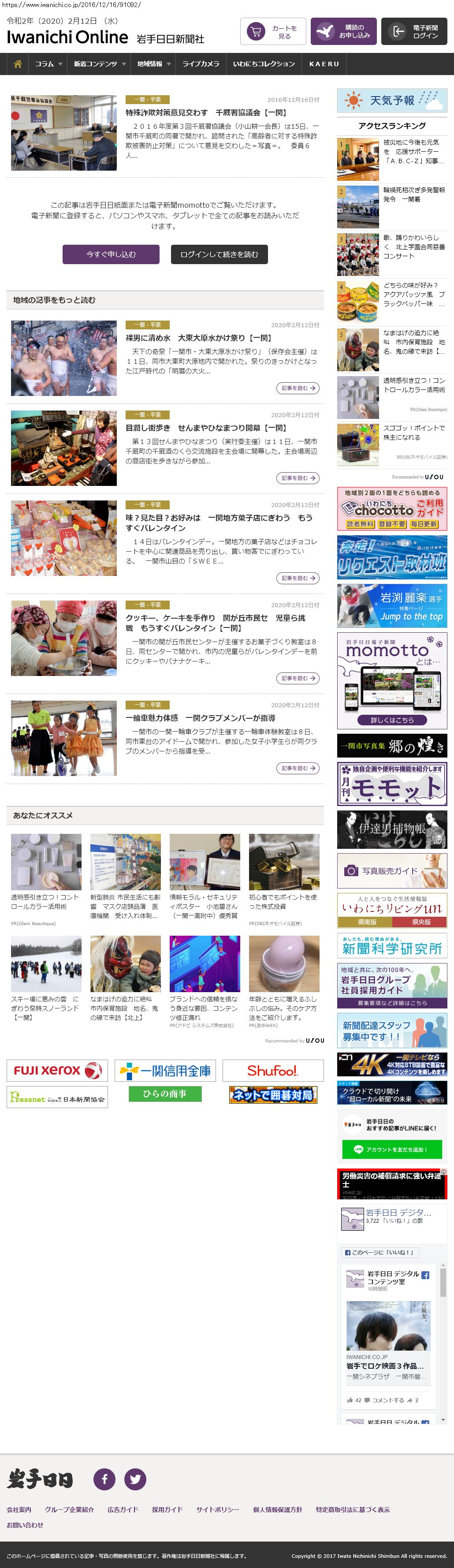454x1568 pixels.
Task: Expand the 地域情報 menu
Action: [153, 64]
